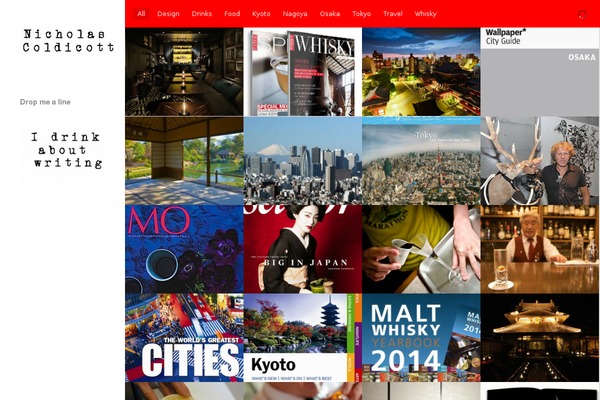Open the Big in Japan tile

[302, 249]
